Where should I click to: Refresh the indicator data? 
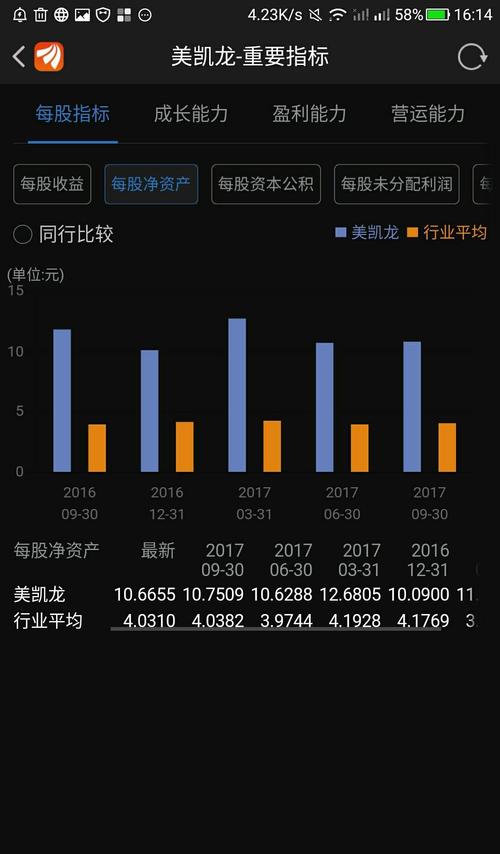point(472,57)
